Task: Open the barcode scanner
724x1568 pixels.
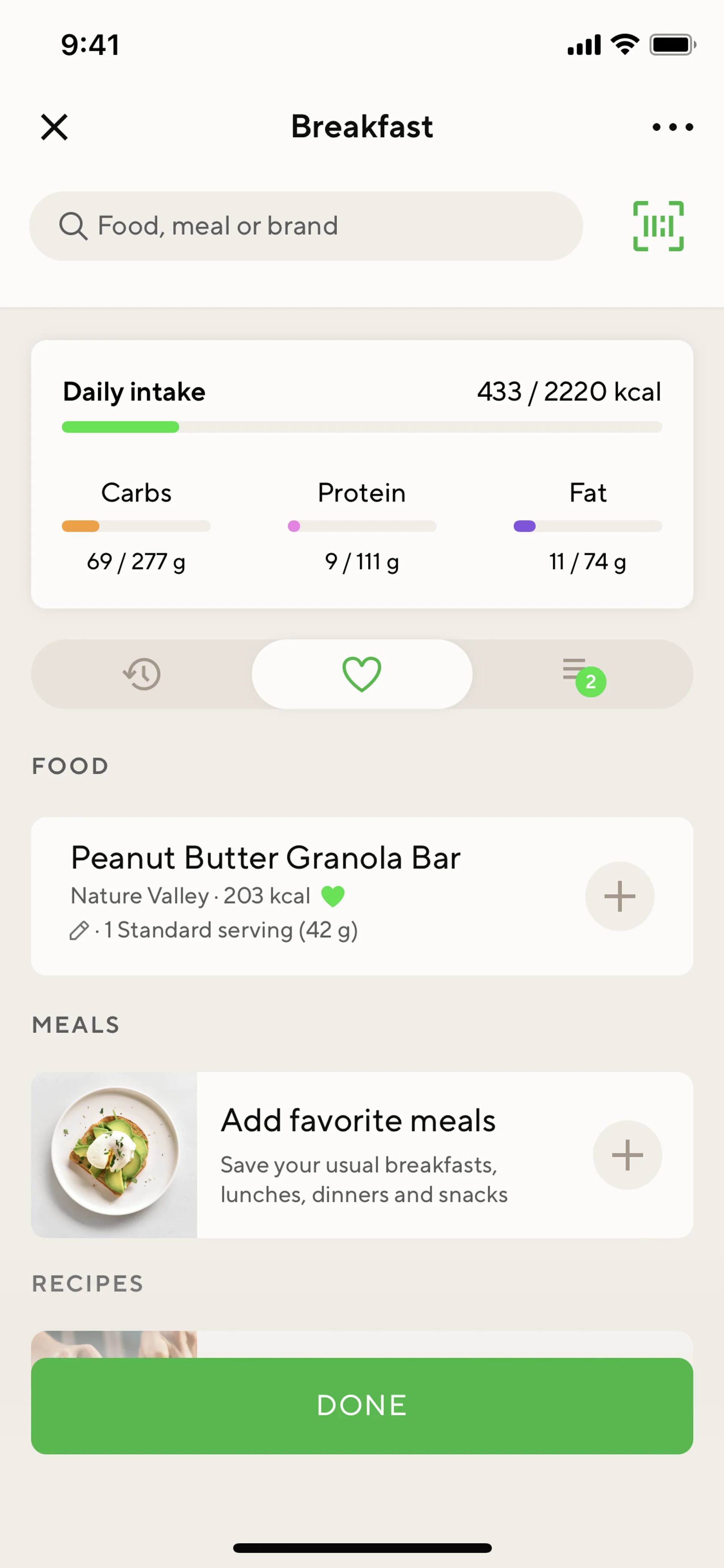Action: [x=658, y=226]
